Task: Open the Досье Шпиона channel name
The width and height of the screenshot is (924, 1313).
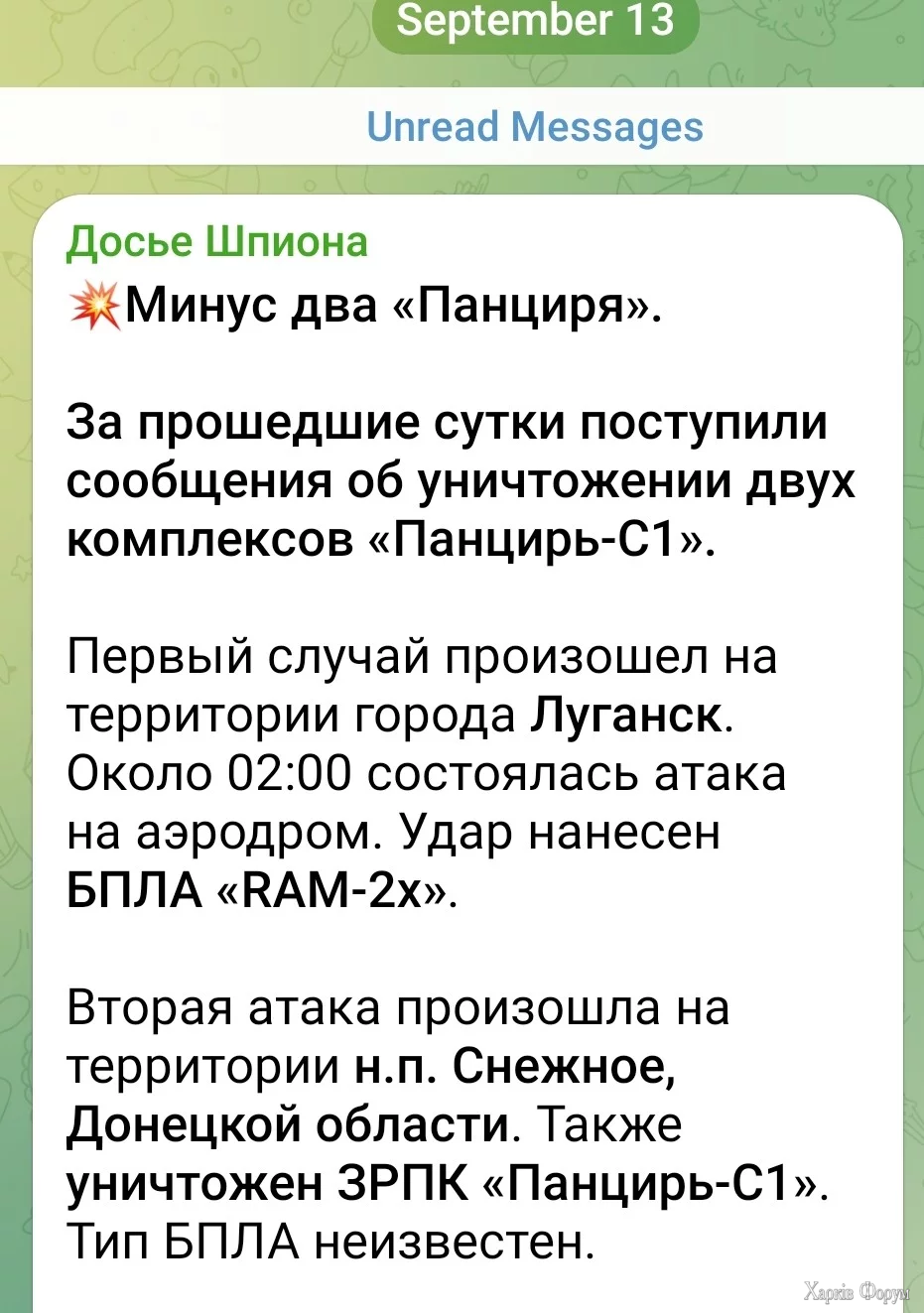Action: [x=216, y=241]
